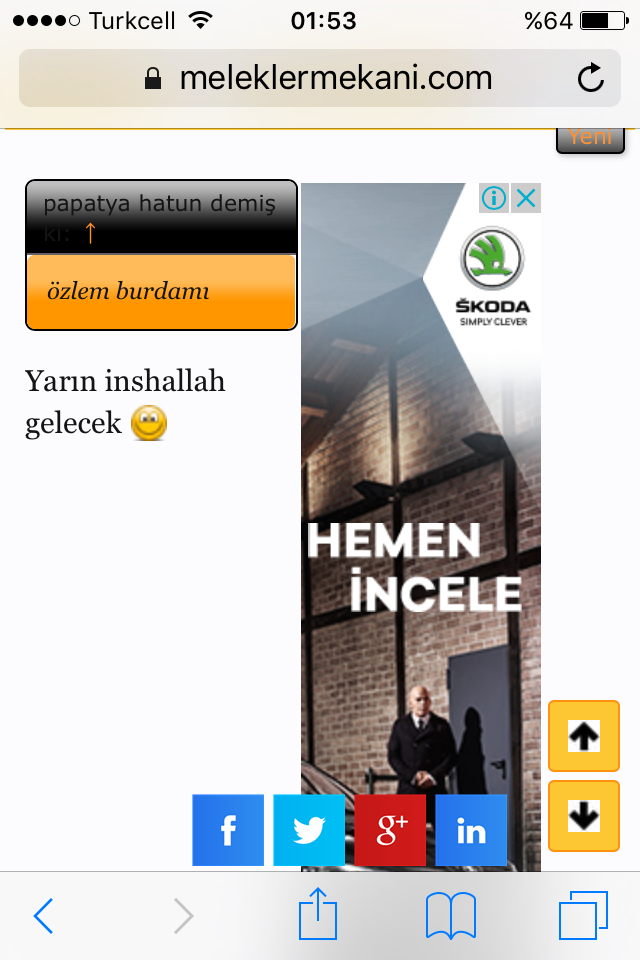Tap the meleklermekani.com address bar

point(320,78)
